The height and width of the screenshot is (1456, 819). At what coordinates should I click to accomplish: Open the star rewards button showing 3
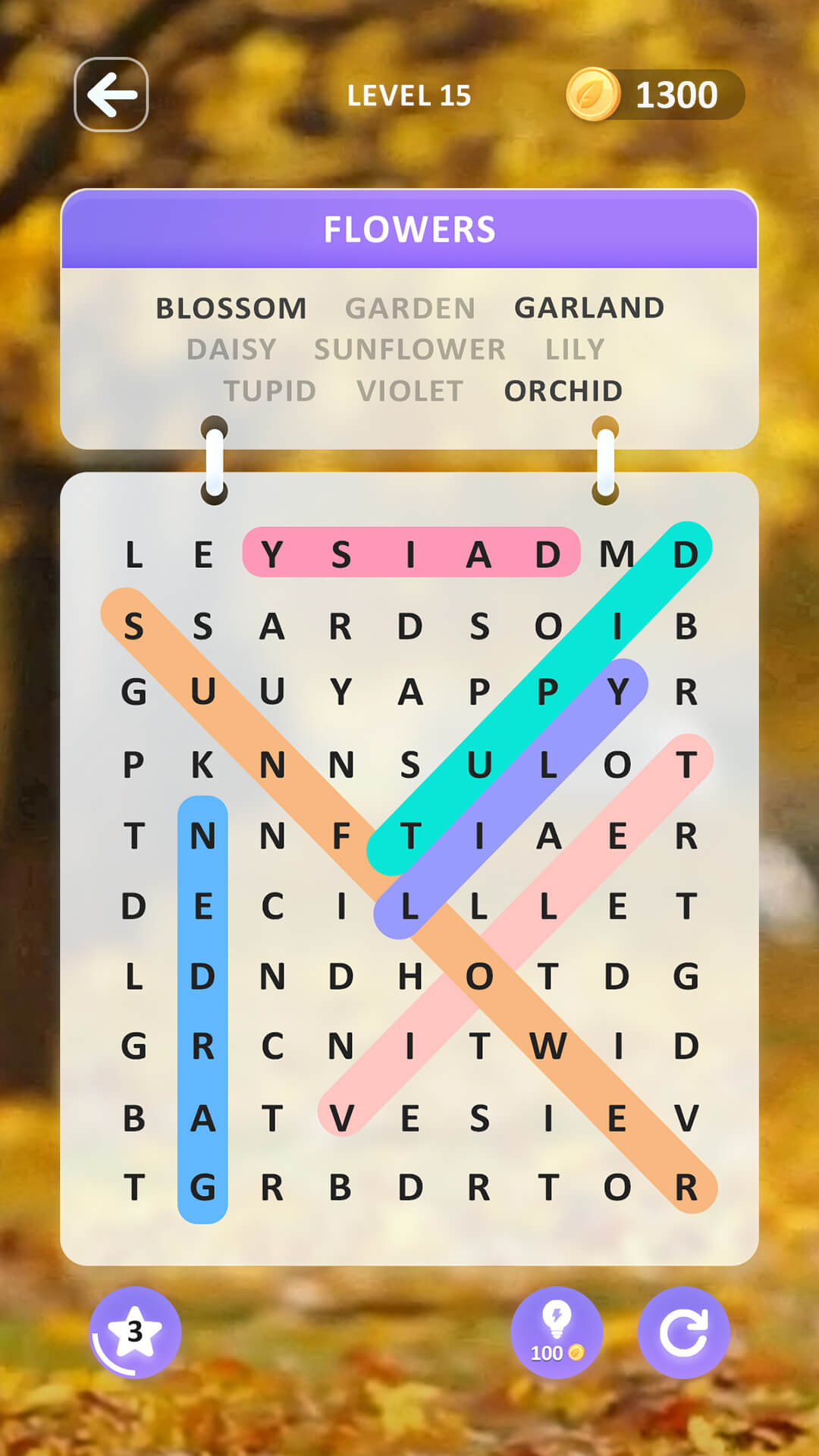point(135,1332)
